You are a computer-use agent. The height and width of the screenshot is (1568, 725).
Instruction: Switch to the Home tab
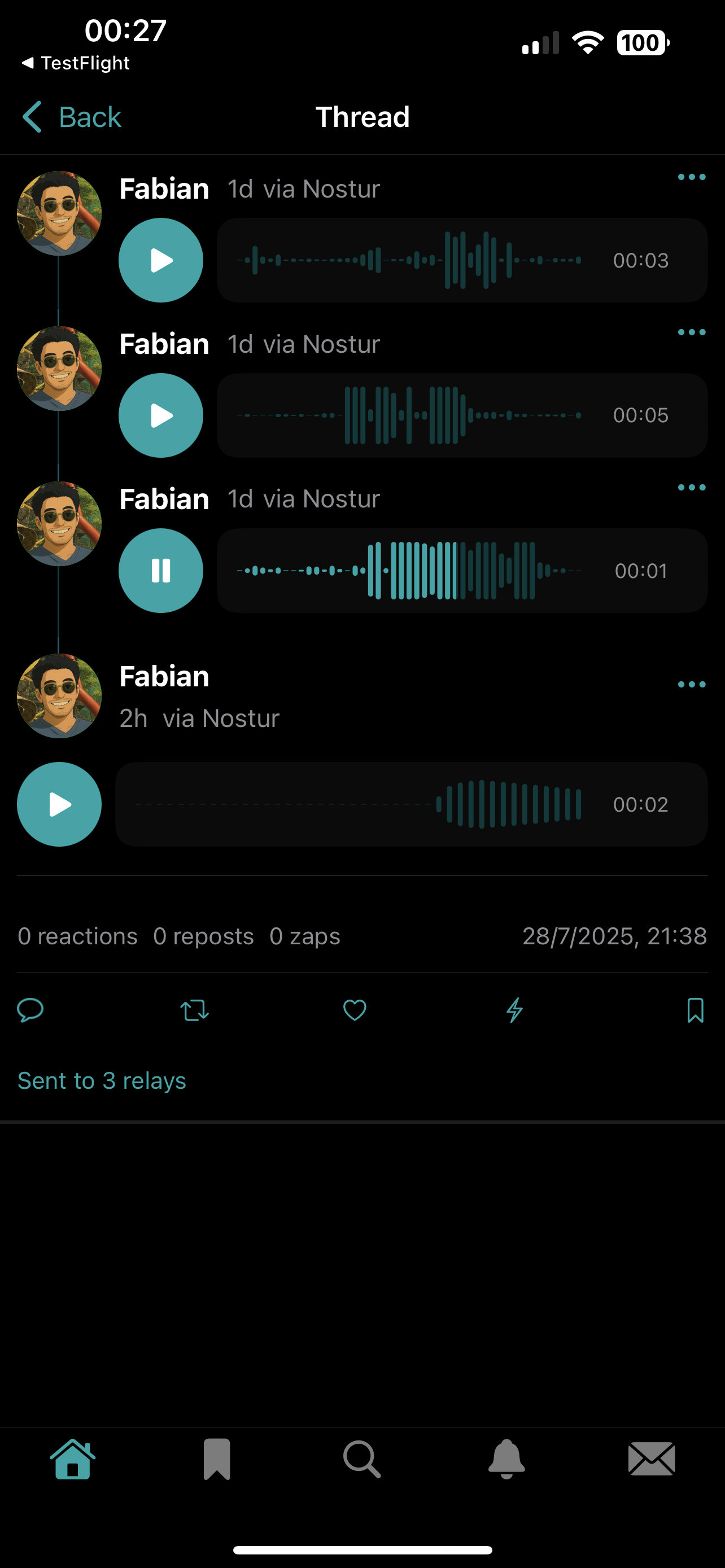tap(72, 1459)
